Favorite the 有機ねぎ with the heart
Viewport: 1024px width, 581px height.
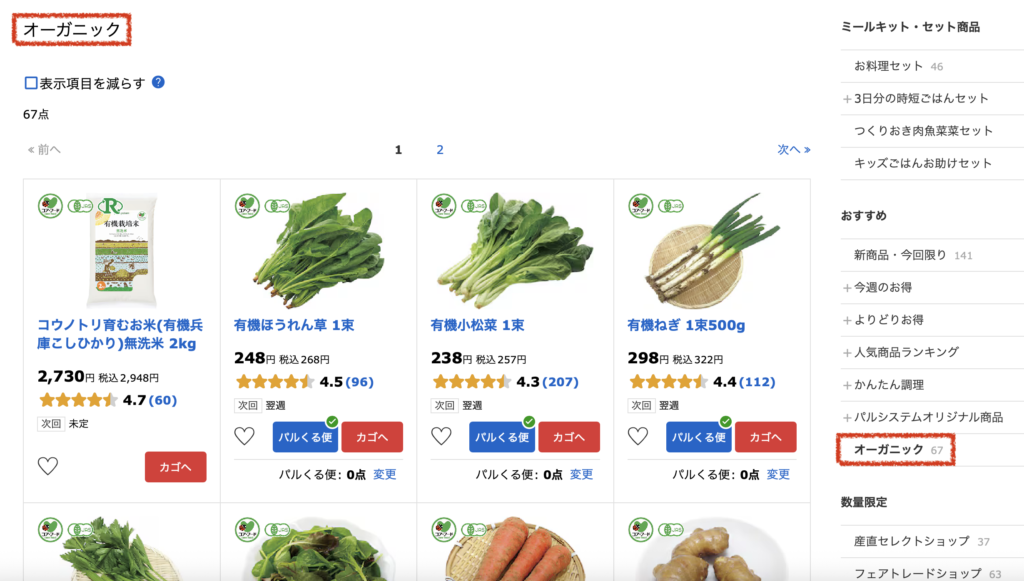point(638,437)
